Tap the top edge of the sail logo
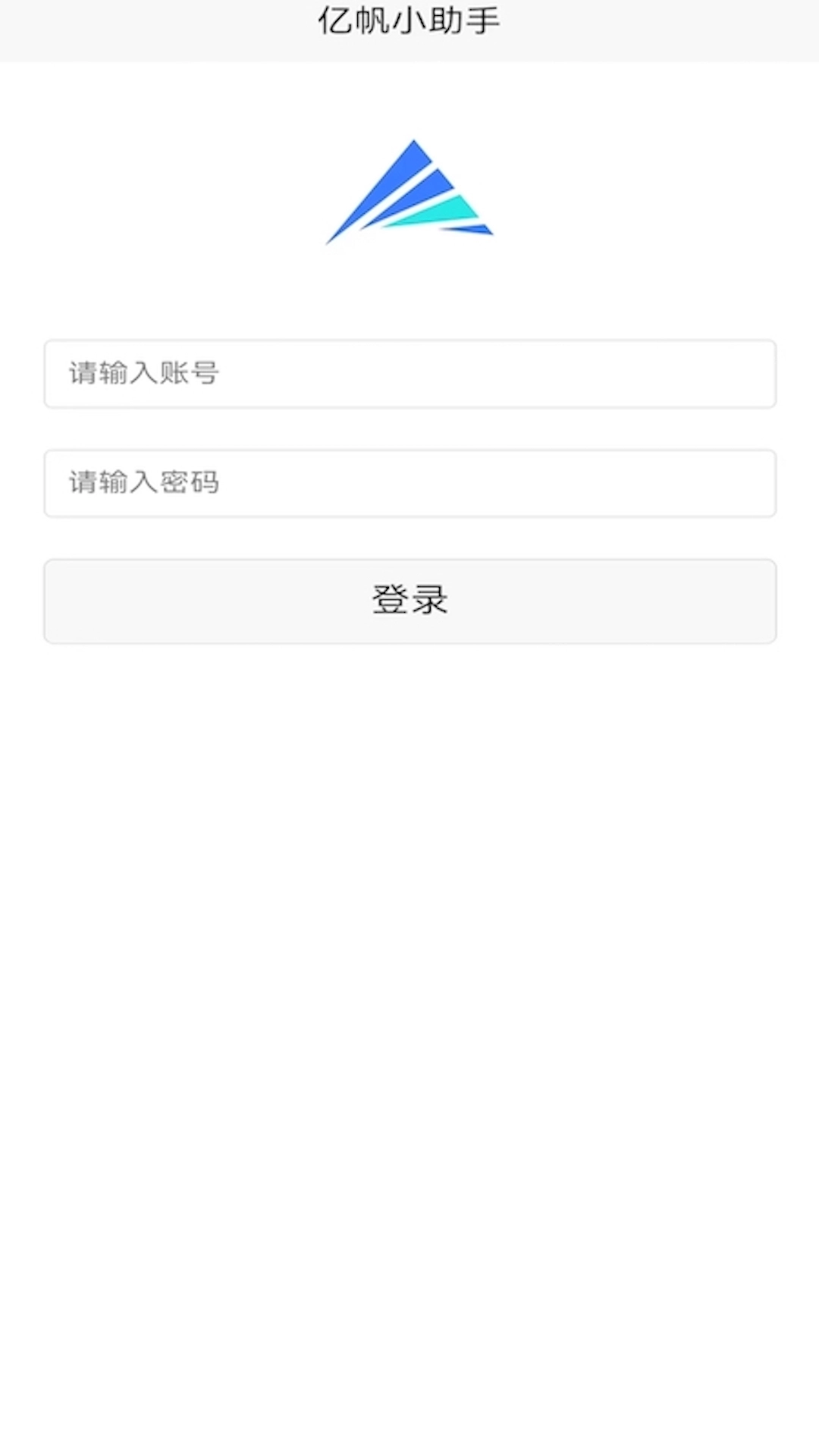The height and width of the screenshot is (1456, 819). coord(413,144)
